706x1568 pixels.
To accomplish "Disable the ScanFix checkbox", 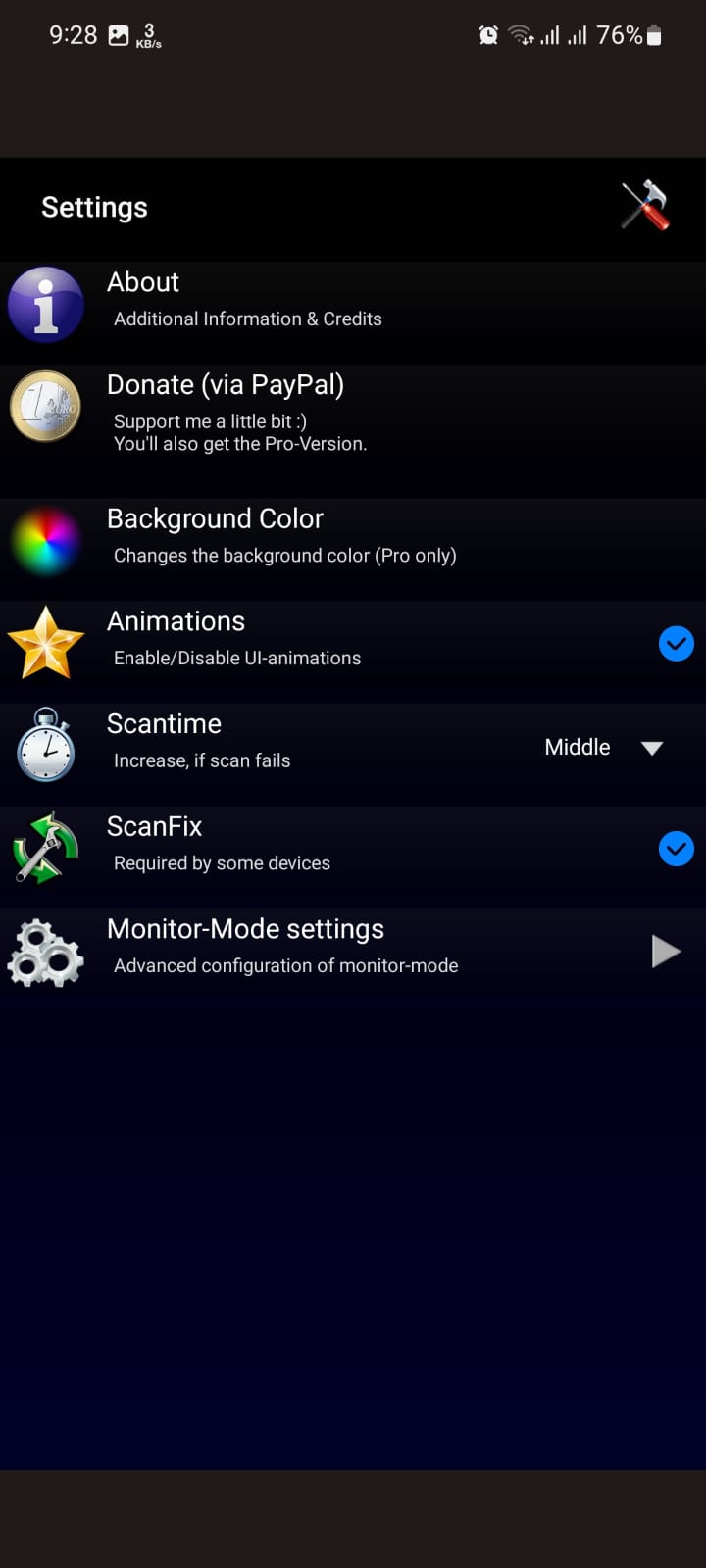I will point(676,849).
